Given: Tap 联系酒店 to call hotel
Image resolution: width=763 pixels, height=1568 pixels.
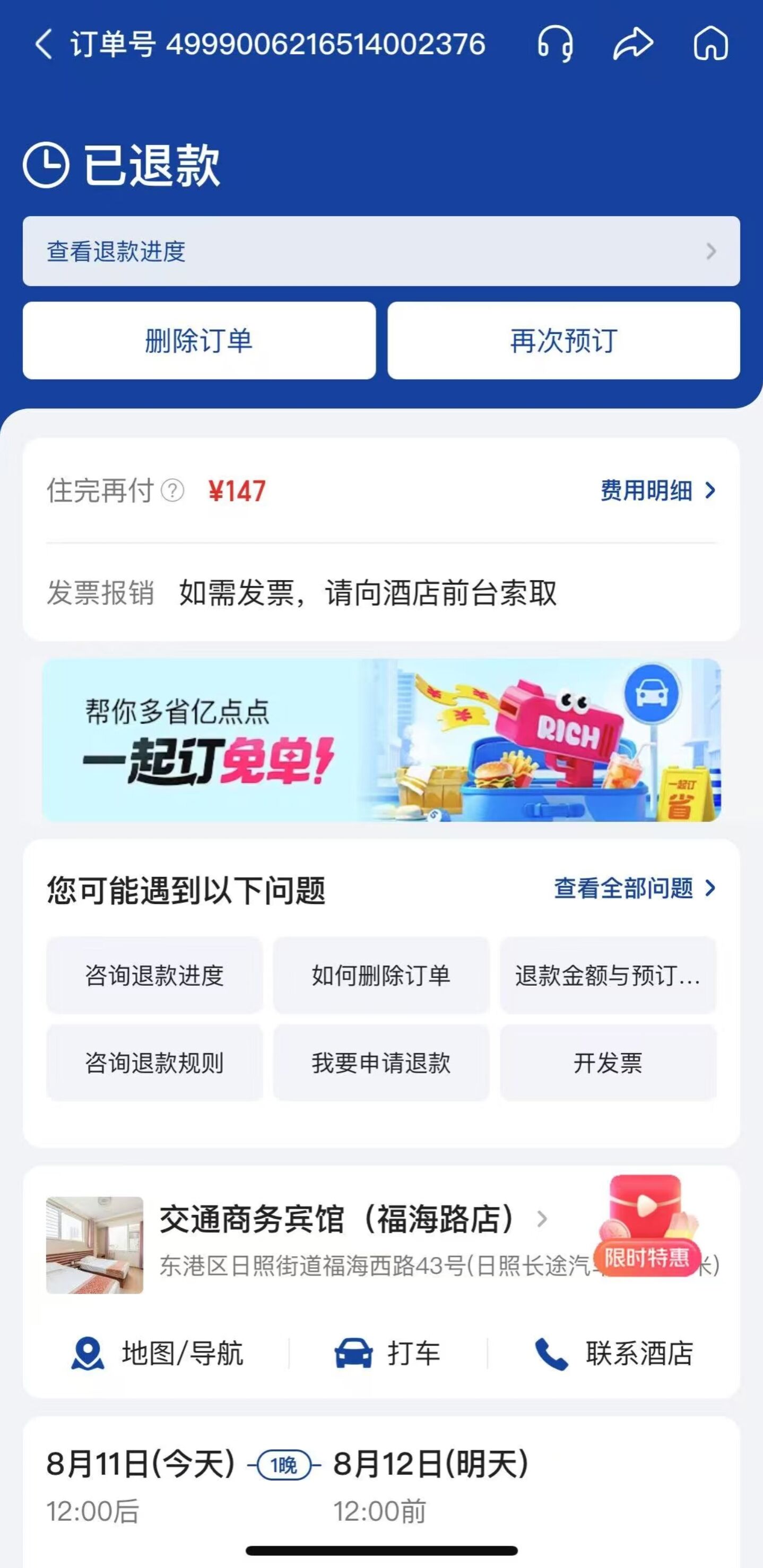Looking at the screenshot, I should 613,1354.
